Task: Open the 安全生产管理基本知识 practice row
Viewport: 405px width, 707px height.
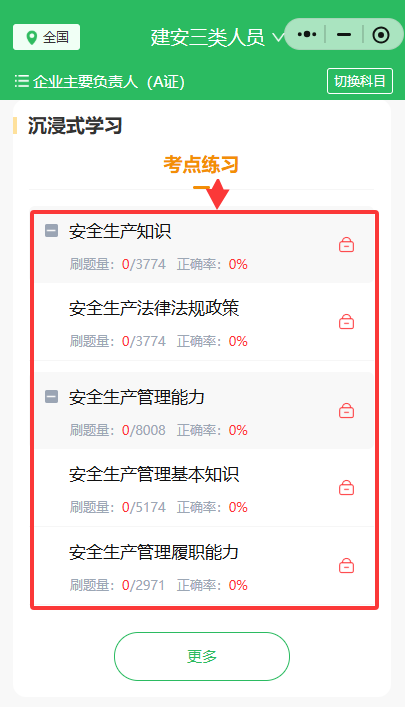Action: (205, 488)
